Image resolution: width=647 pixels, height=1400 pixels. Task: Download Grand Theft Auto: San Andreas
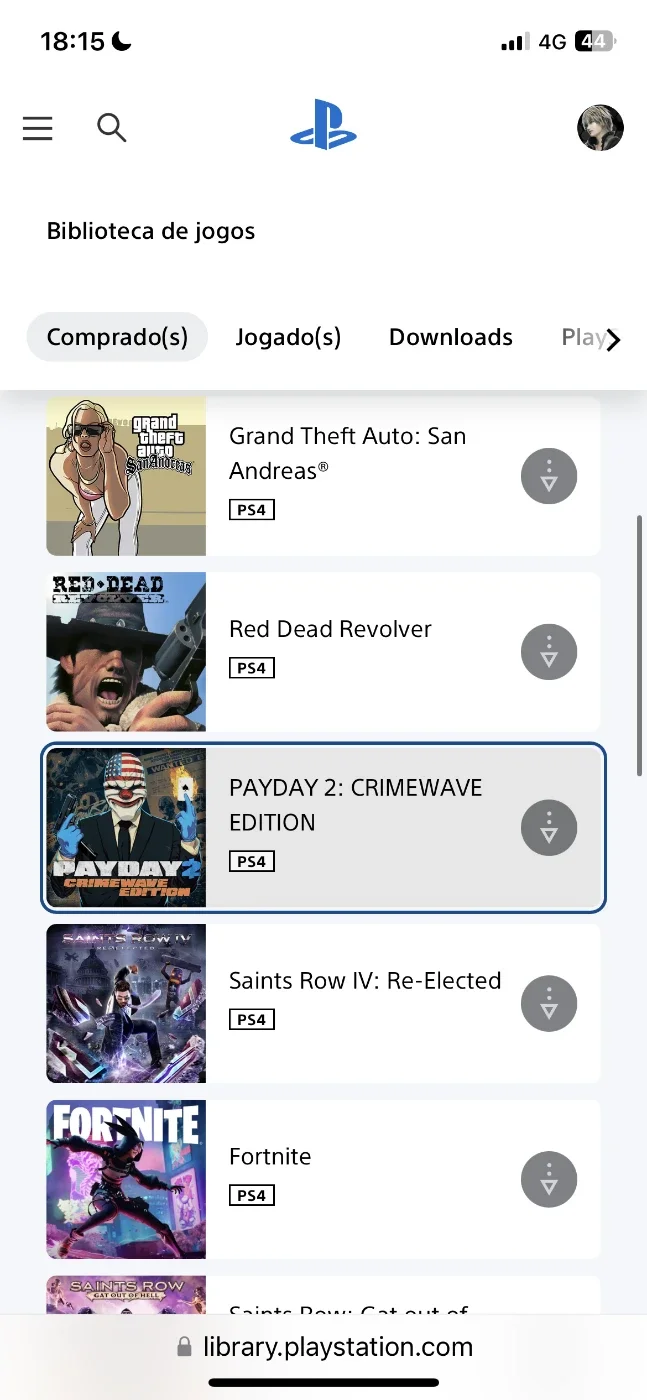pyautogui.click(x=549, y=477)
